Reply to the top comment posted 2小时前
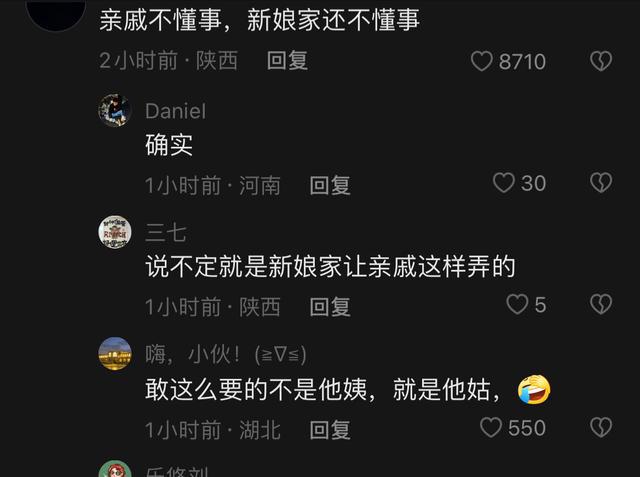This screenshot has height=477, width=640. click(287, 61)
